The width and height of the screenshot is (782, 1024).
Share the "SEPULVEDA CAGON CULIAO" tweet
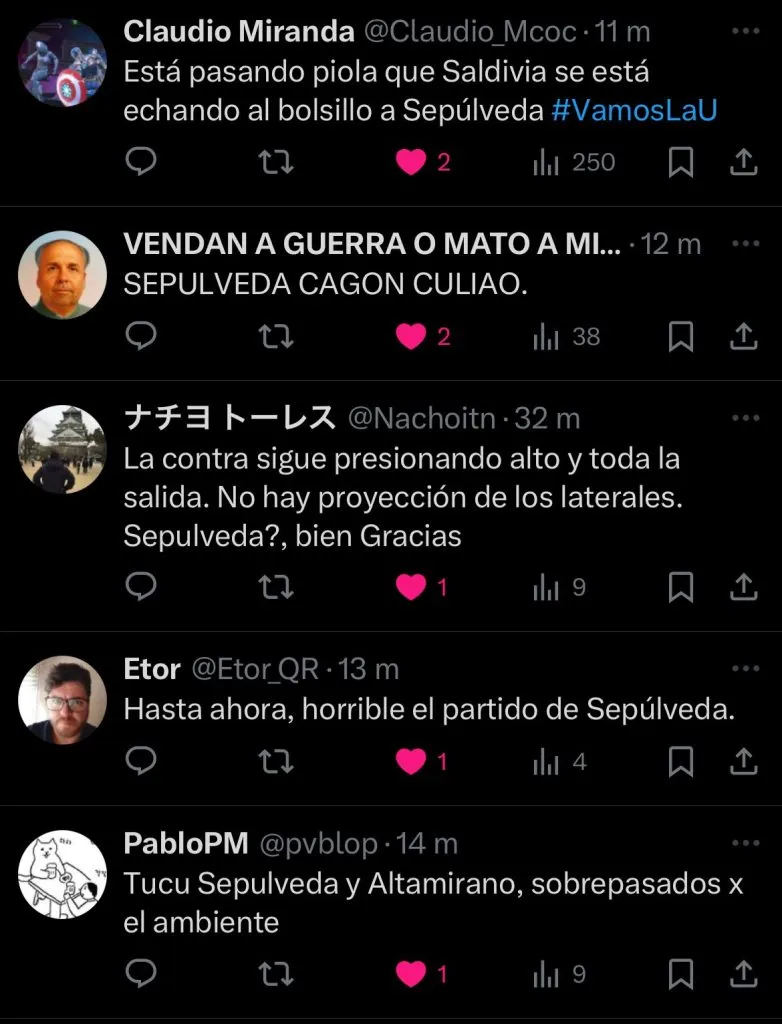[x=743, y=337]
